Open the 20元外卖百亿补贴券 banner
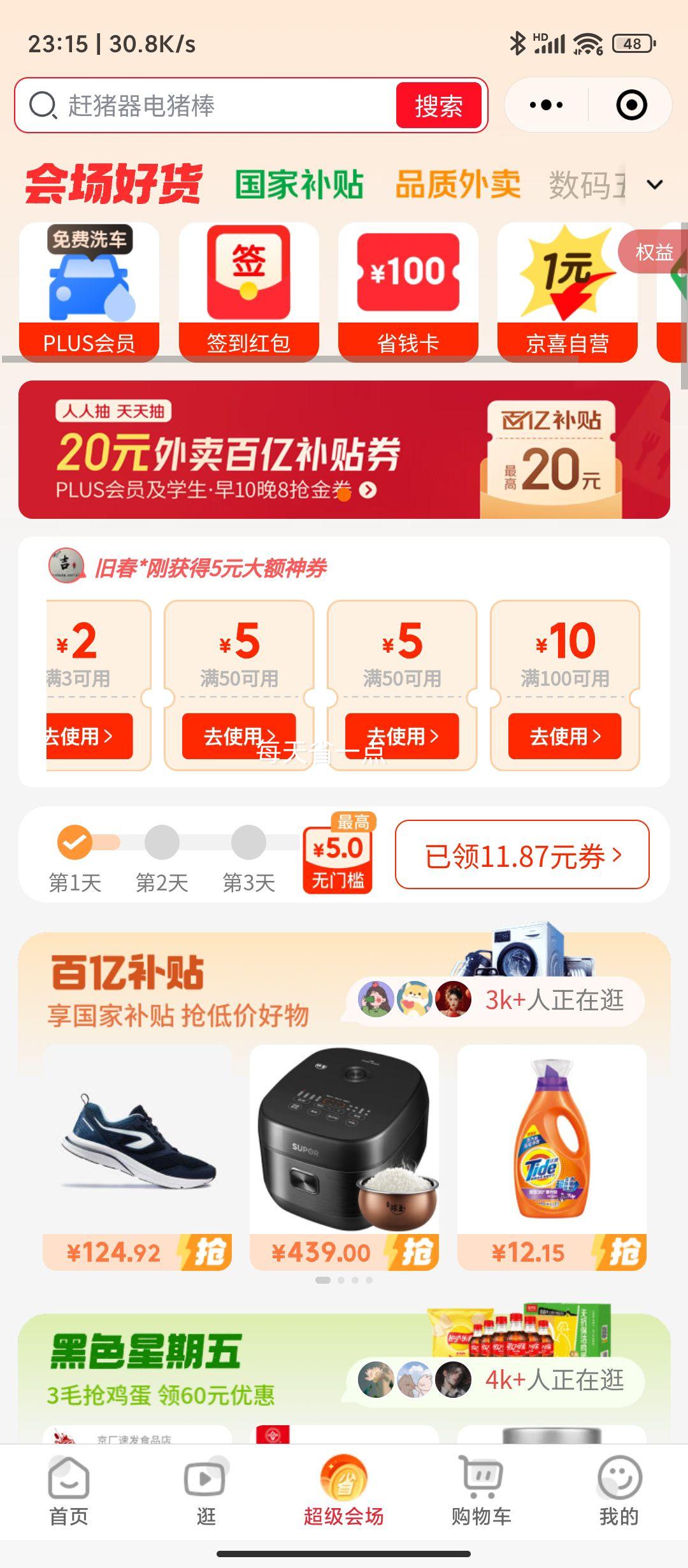Screen dimensions: 688x1568 pyautogui.click(x=344, y=450)
